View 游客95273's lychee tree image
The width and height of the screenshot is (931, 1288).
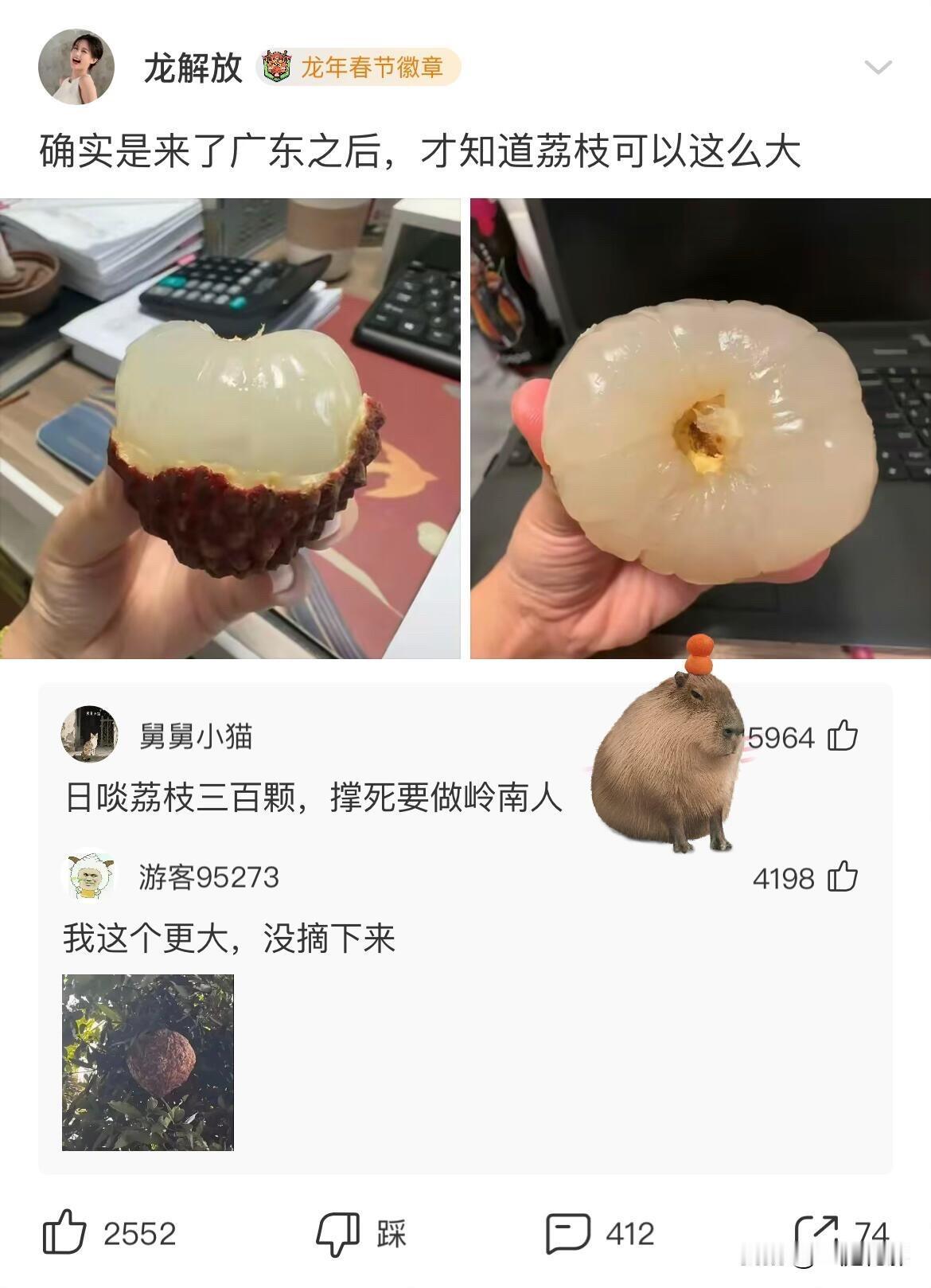[148, 1062]
